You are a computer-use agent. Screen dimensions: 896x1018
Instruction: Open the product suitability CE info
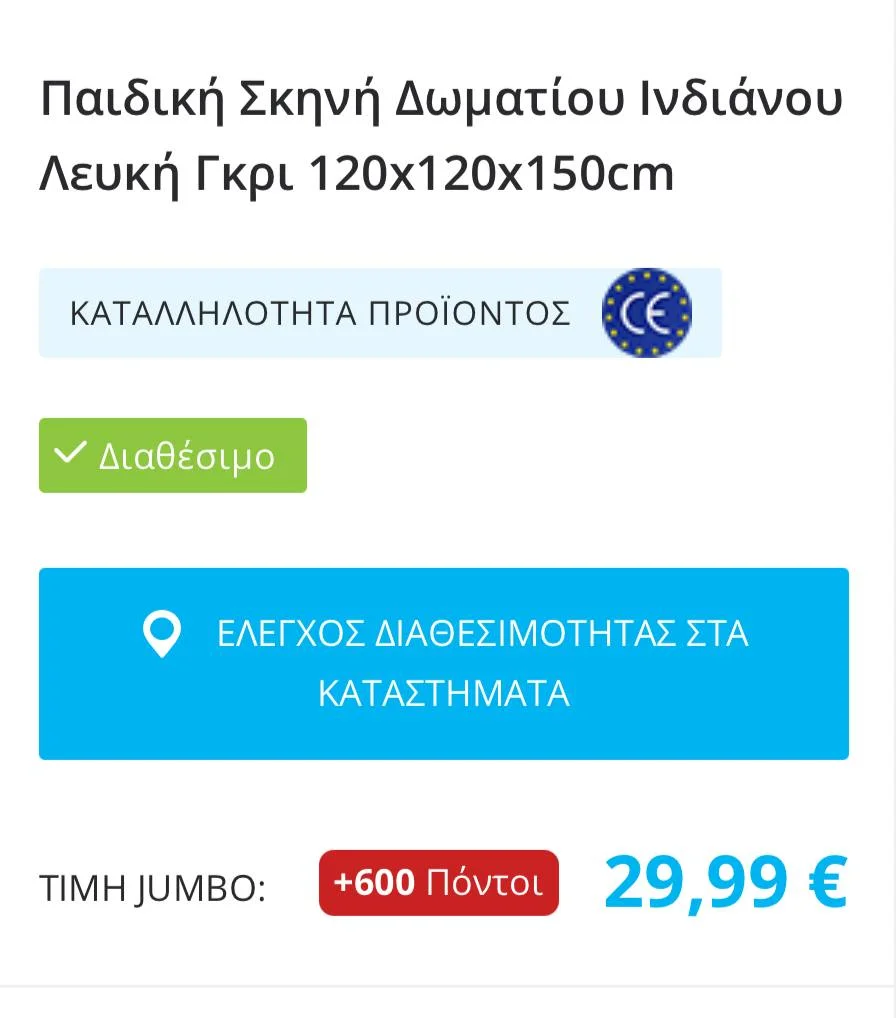point(380,313)
